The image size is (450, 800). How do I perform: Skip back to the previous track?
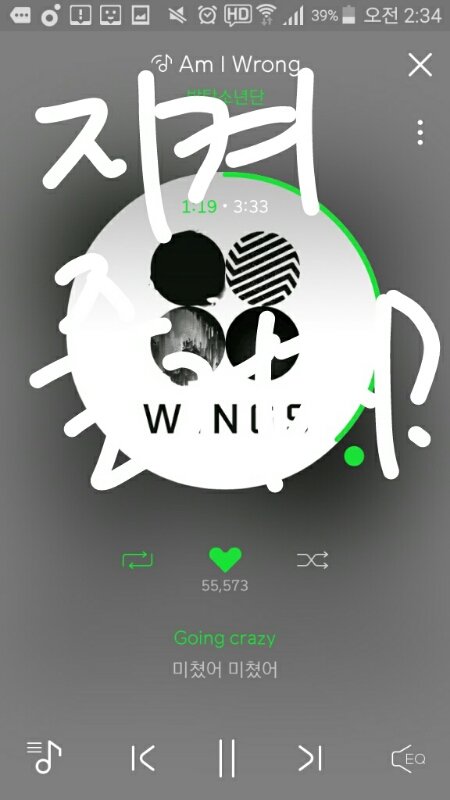pos(143,758)
